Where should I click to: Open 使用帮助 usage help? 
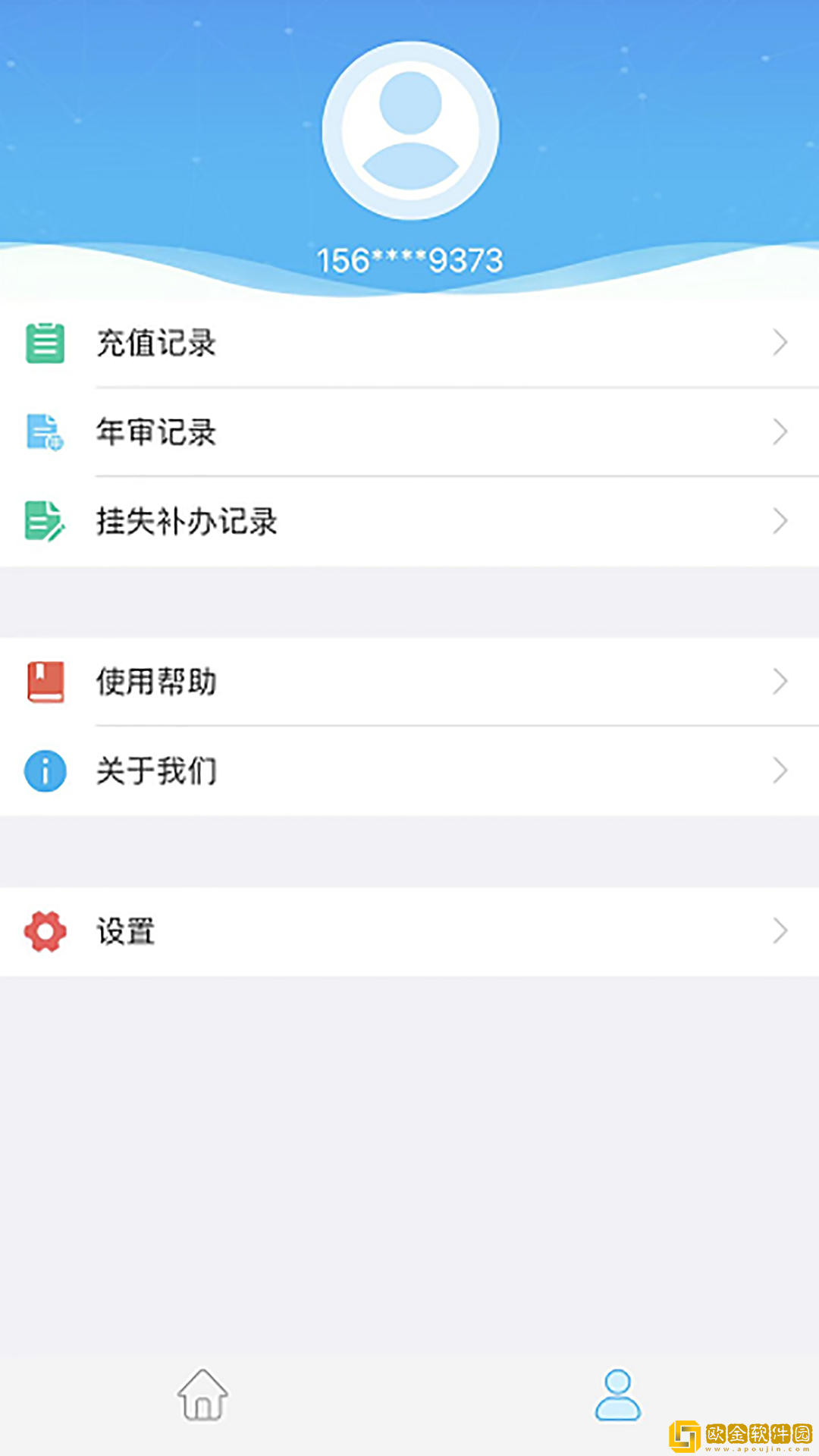click(409, 682)
